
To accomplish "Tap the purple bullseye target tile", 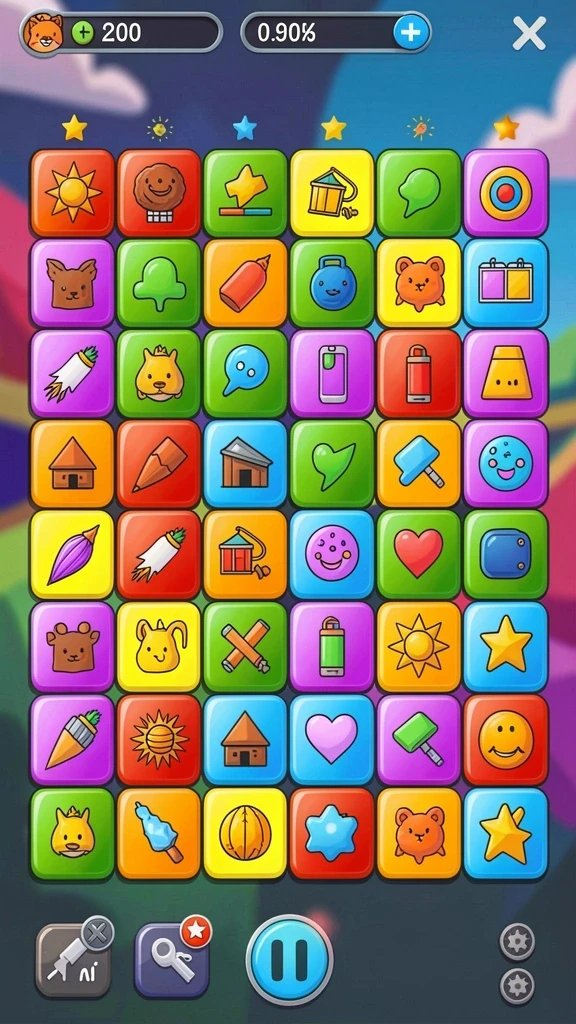I will click(505, 193).
